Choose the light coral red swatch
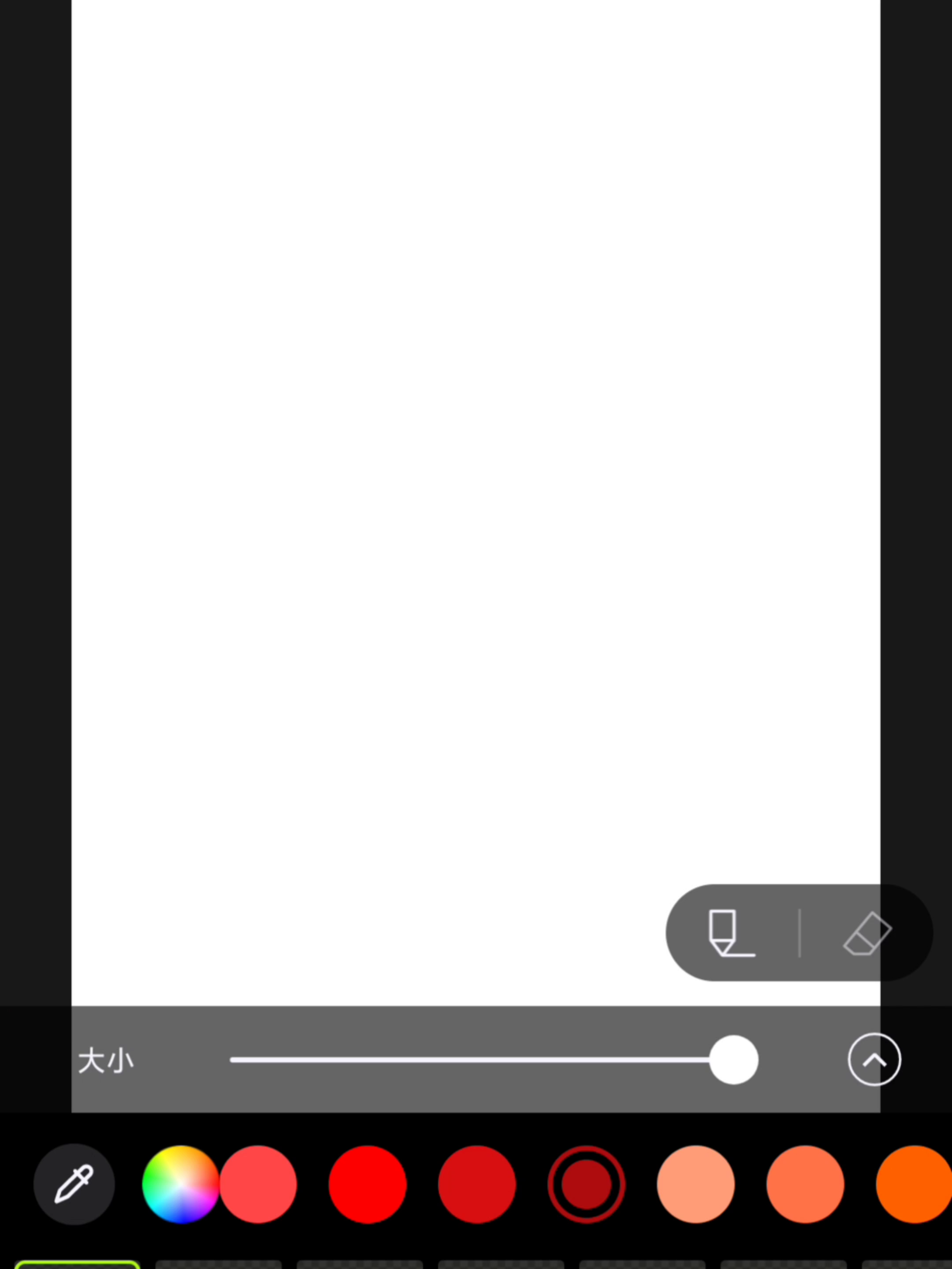The width and height of the screenshot is (952, 1269). click(259, 1184)
